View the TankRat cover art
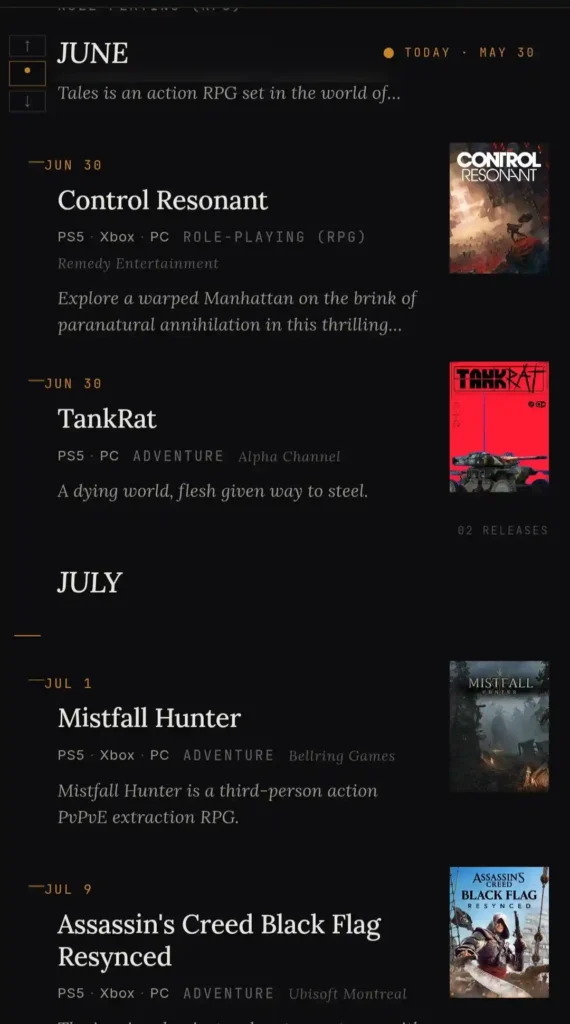 [499, 426]
